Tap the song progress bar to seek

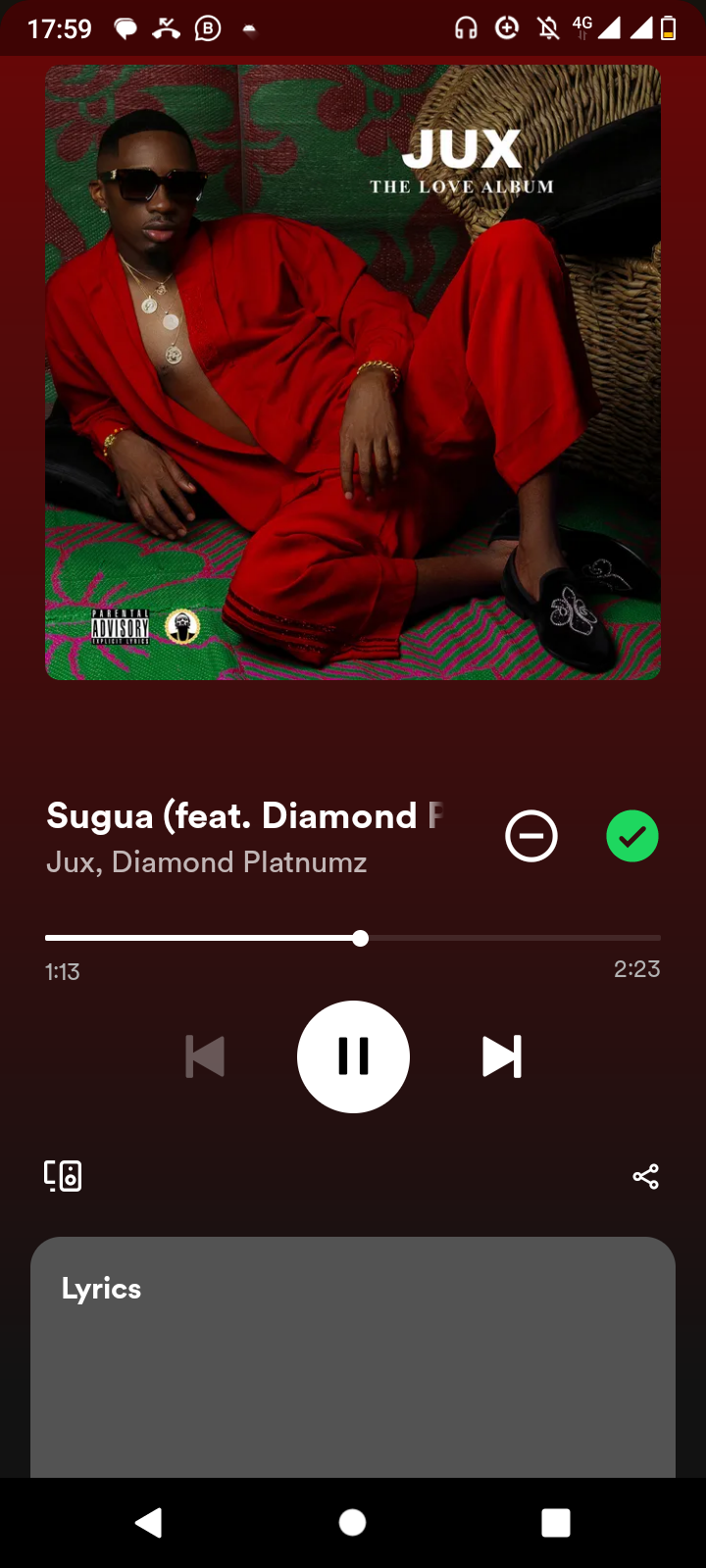(x=353, y=938)
